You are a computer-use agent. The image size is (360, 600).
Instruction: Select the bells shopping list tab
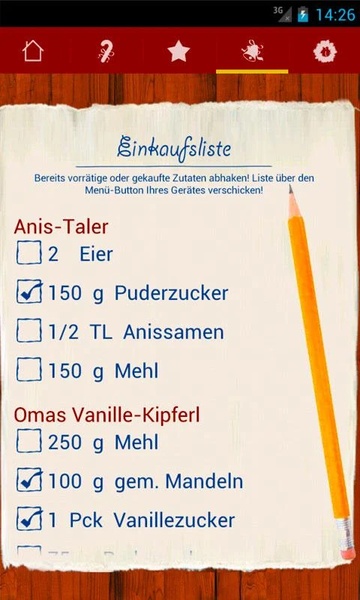[252, 51]
